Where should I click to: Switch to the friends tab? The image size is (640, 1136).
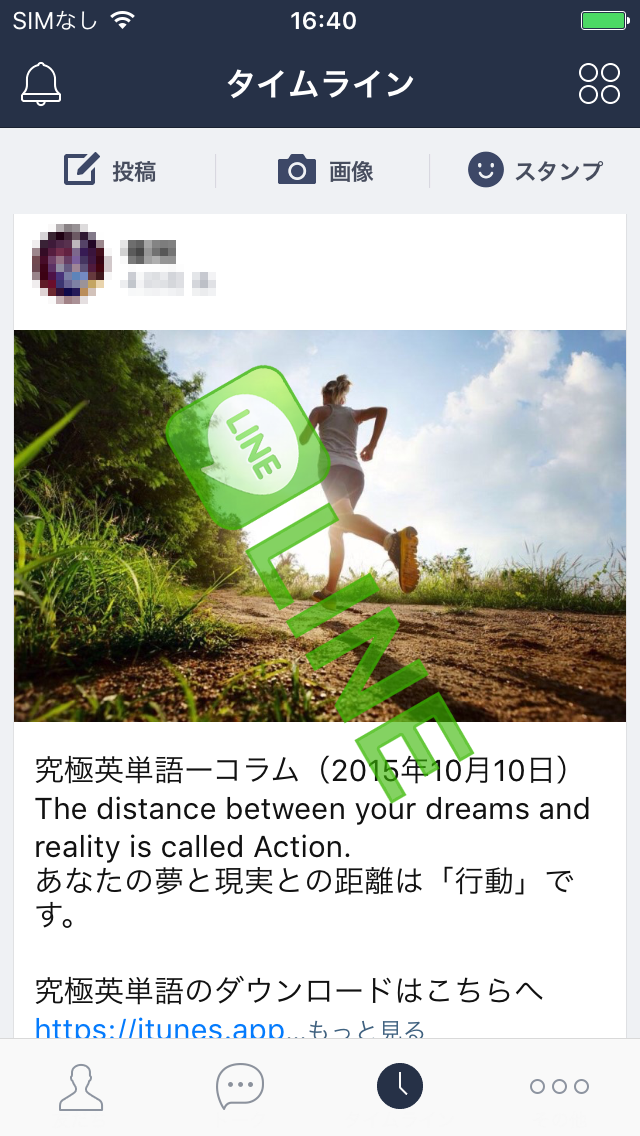(80, 1086)
